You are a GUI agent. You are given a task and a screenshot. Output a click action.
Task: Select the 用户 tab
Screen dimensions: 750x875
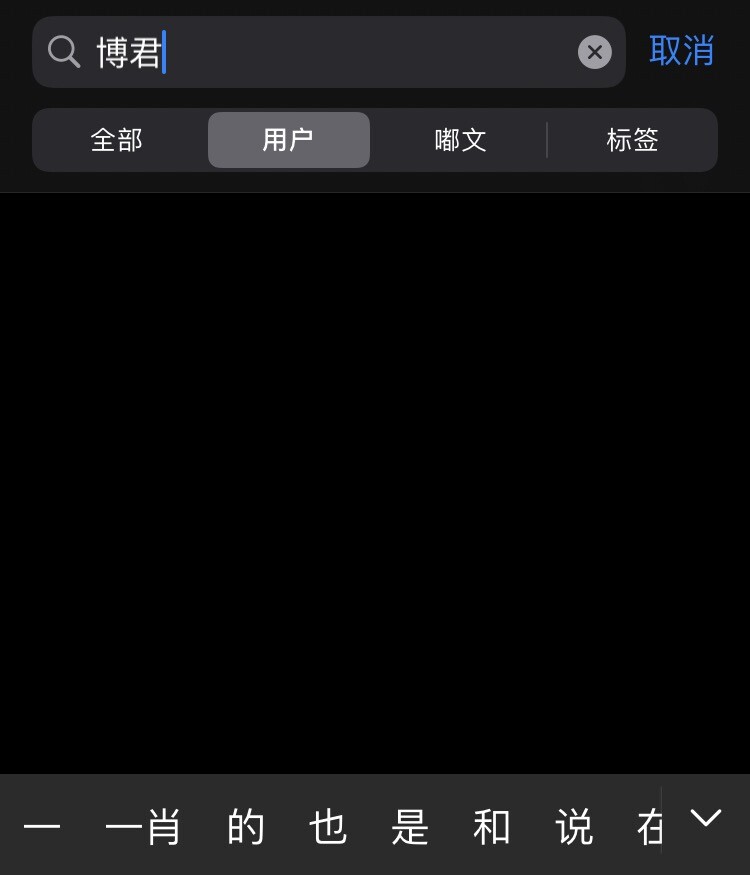click(288, 140)
